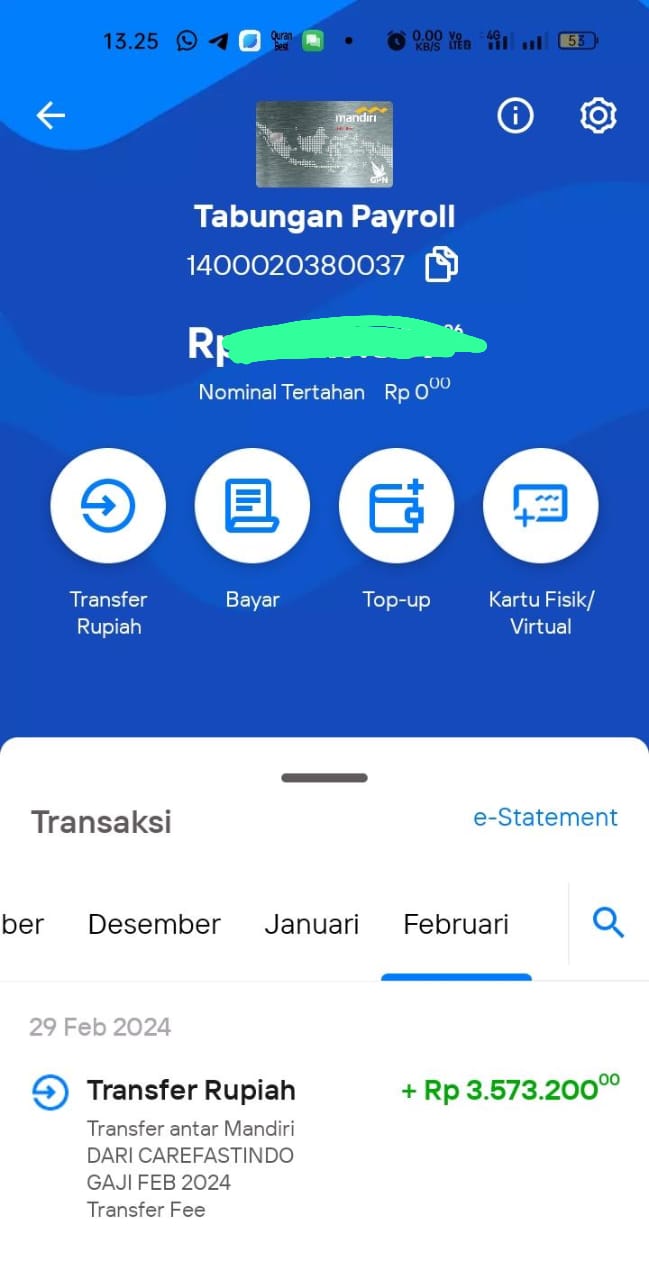Switch to the Desember tab
The image size is (649, 1280).
(x=154, y=924)
